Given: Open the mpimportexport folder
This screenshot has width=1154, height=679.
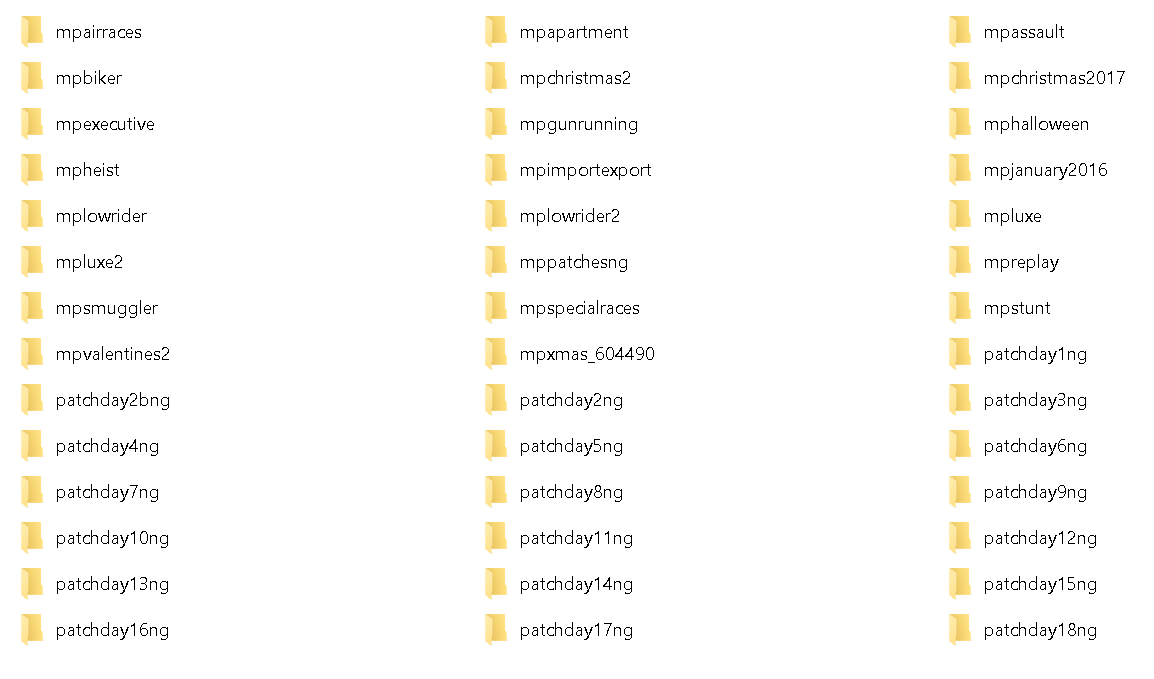Looking at the screenshot, I should [x=585, y=170].
